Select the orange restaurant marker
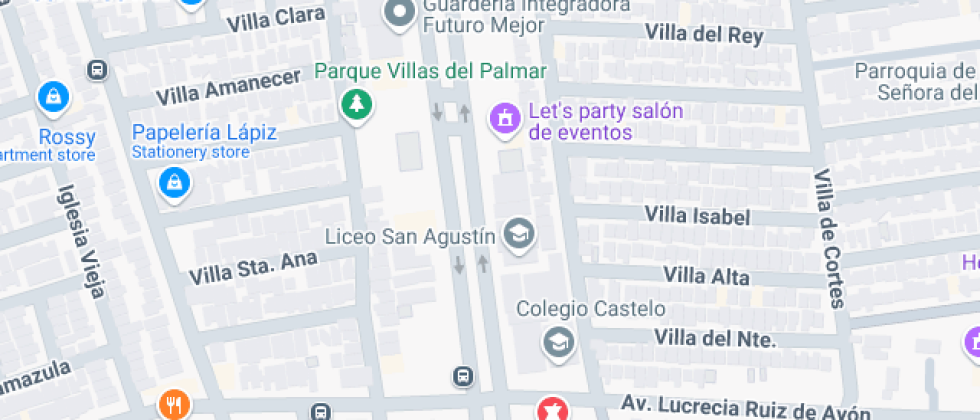 [174, 404]
